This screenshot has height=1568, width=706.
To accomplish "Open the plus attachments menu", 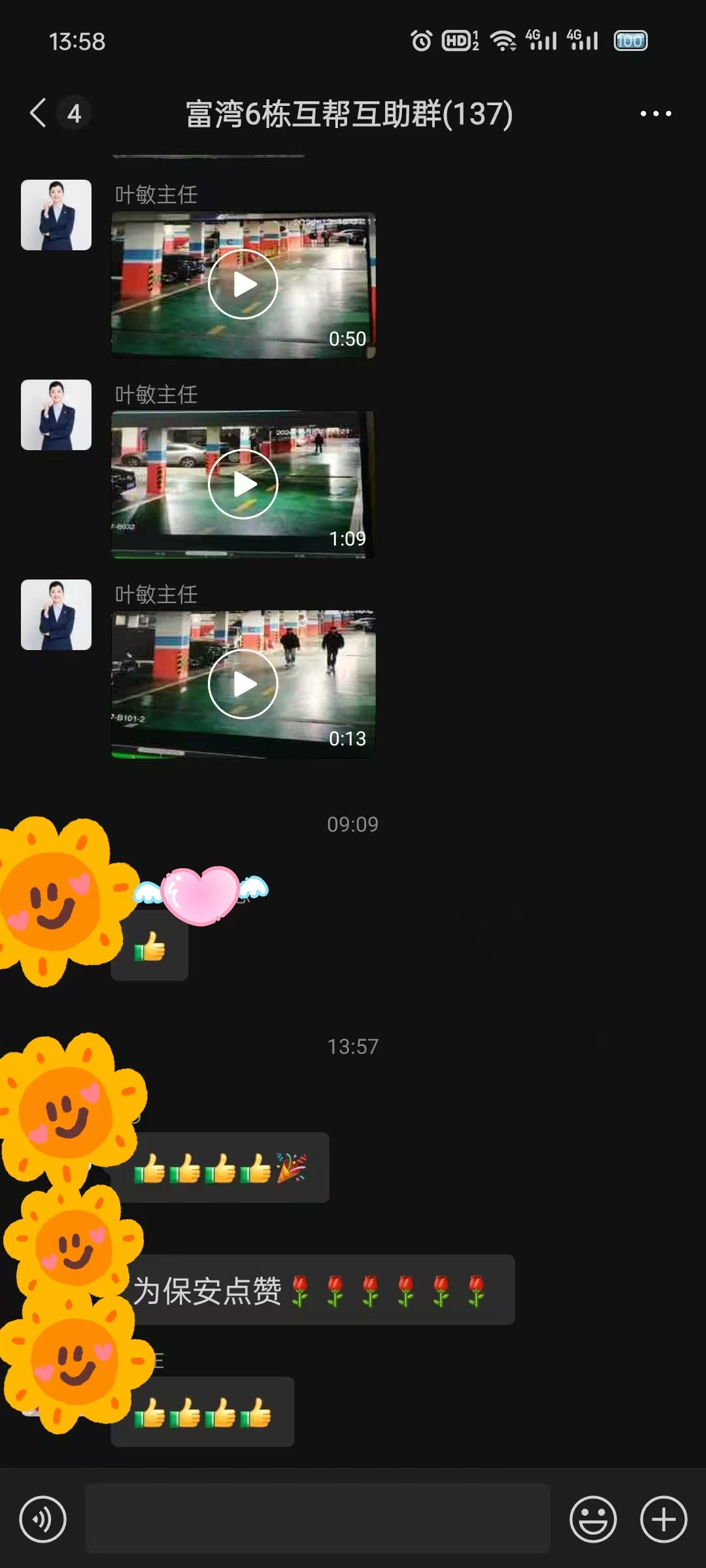I will (x=664, y=1519).
